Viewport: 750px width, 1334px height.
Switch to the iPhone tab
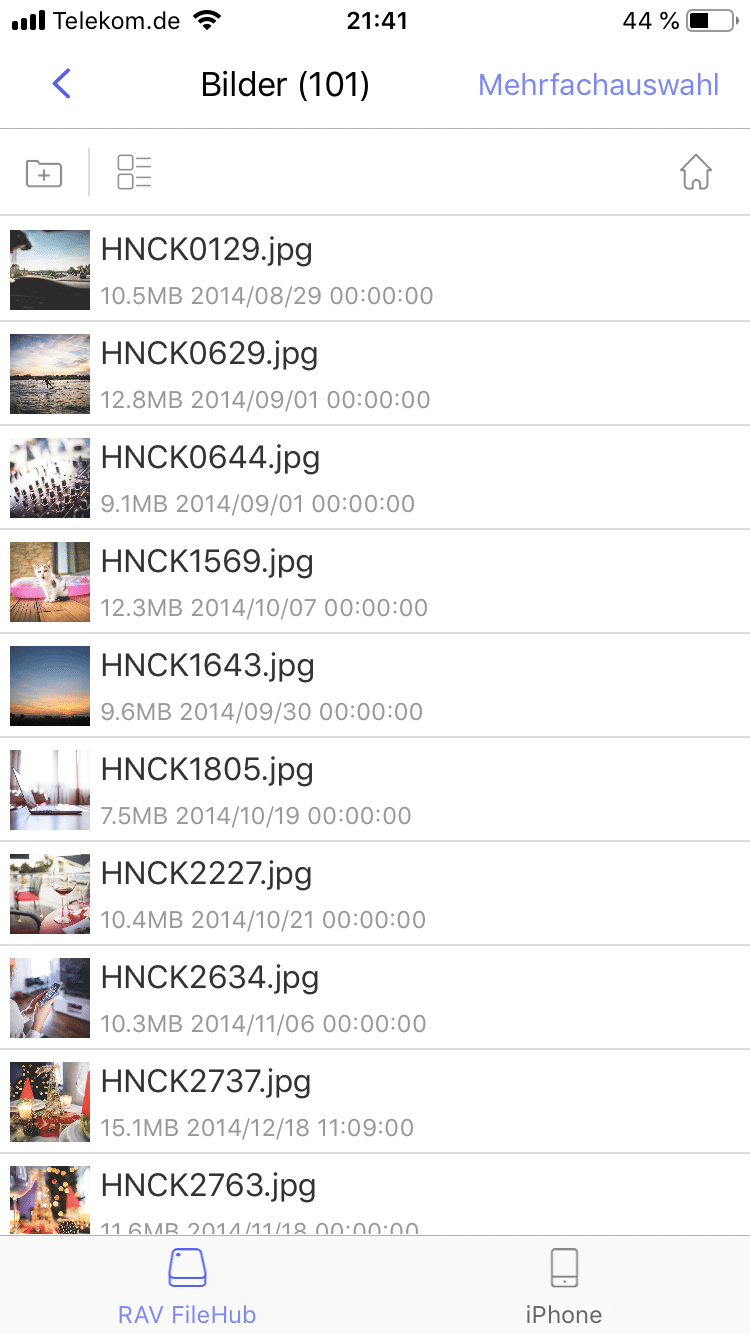(564, 1286)
